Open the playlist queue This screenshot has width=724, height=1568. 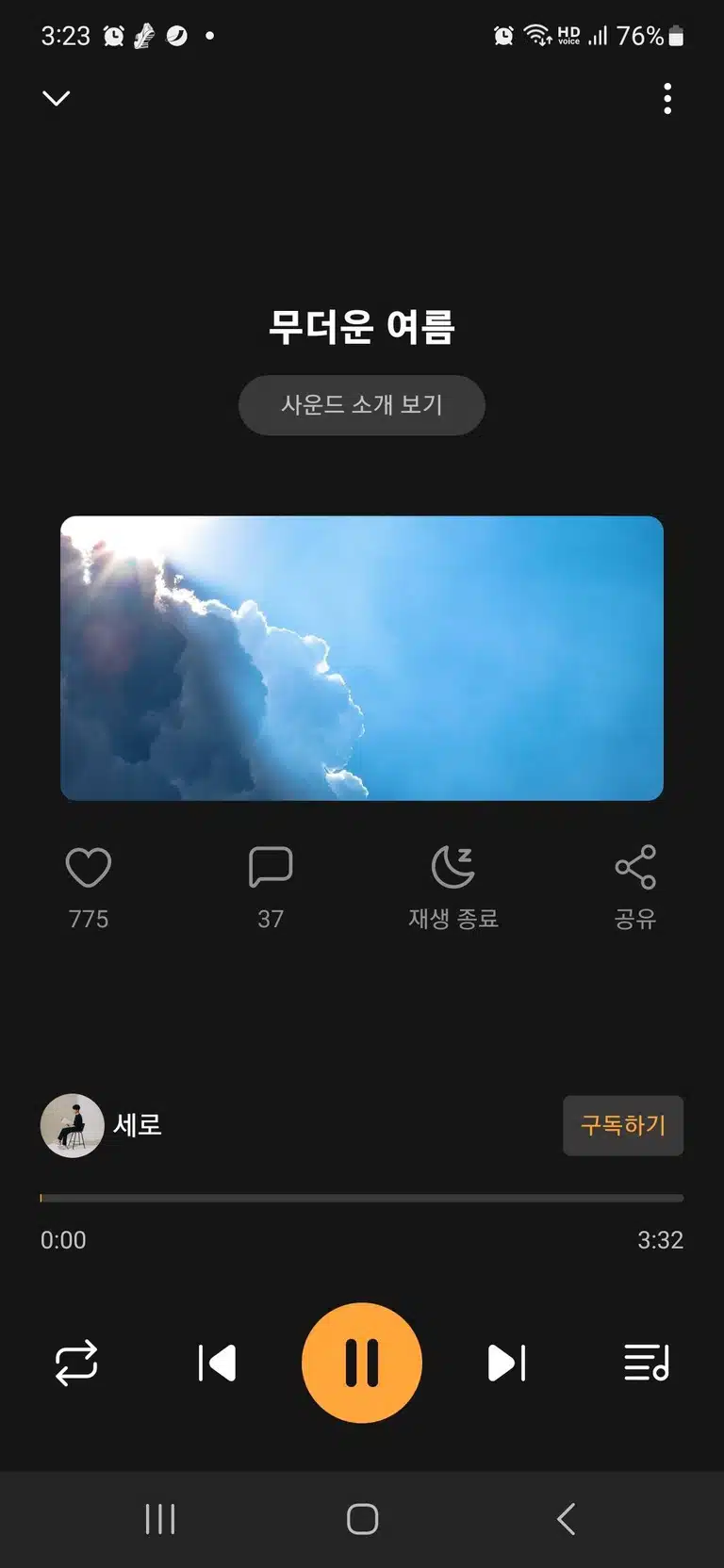tap(647, 1363)
